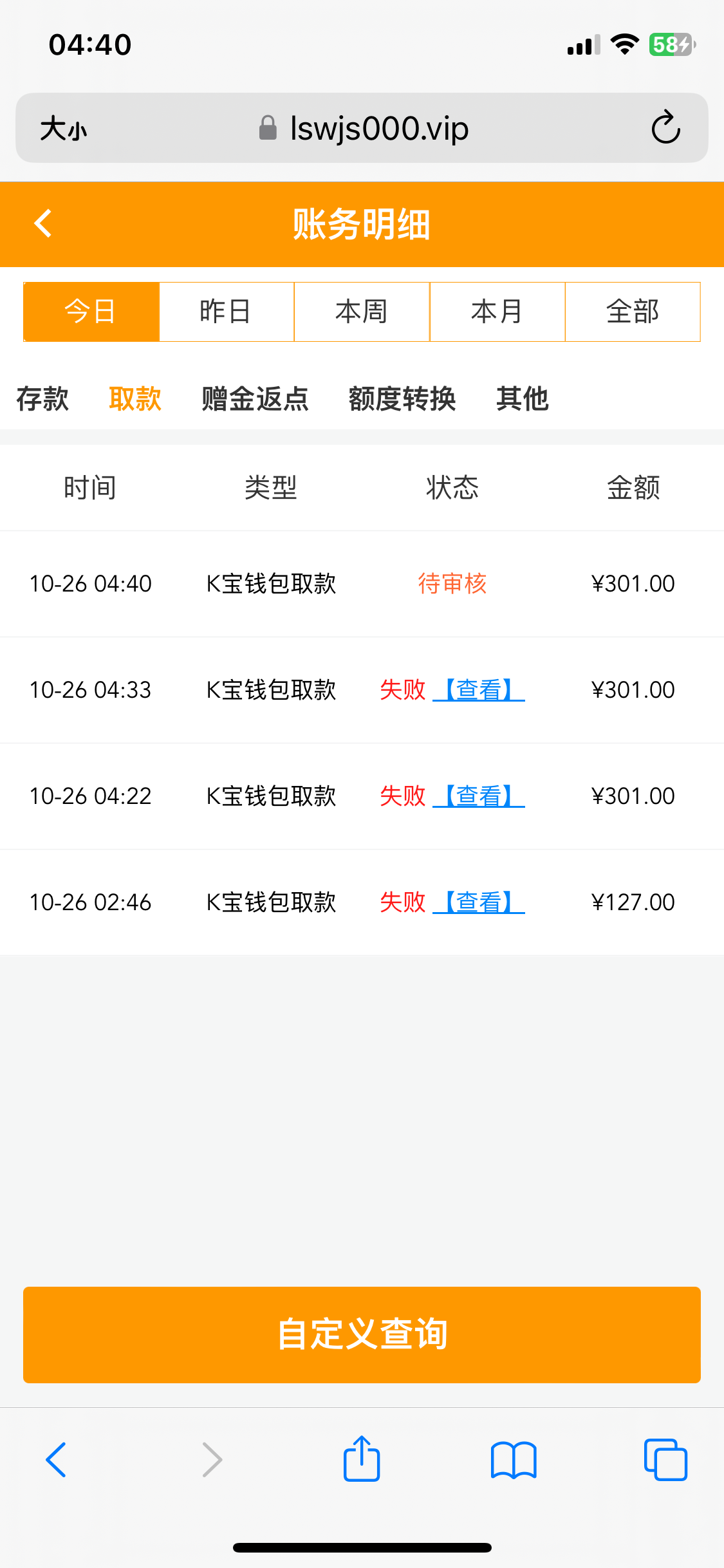Tap the Safari back navigation arrow
The width and height of the screenshot is (724, 1568).
click(56, 1460)
